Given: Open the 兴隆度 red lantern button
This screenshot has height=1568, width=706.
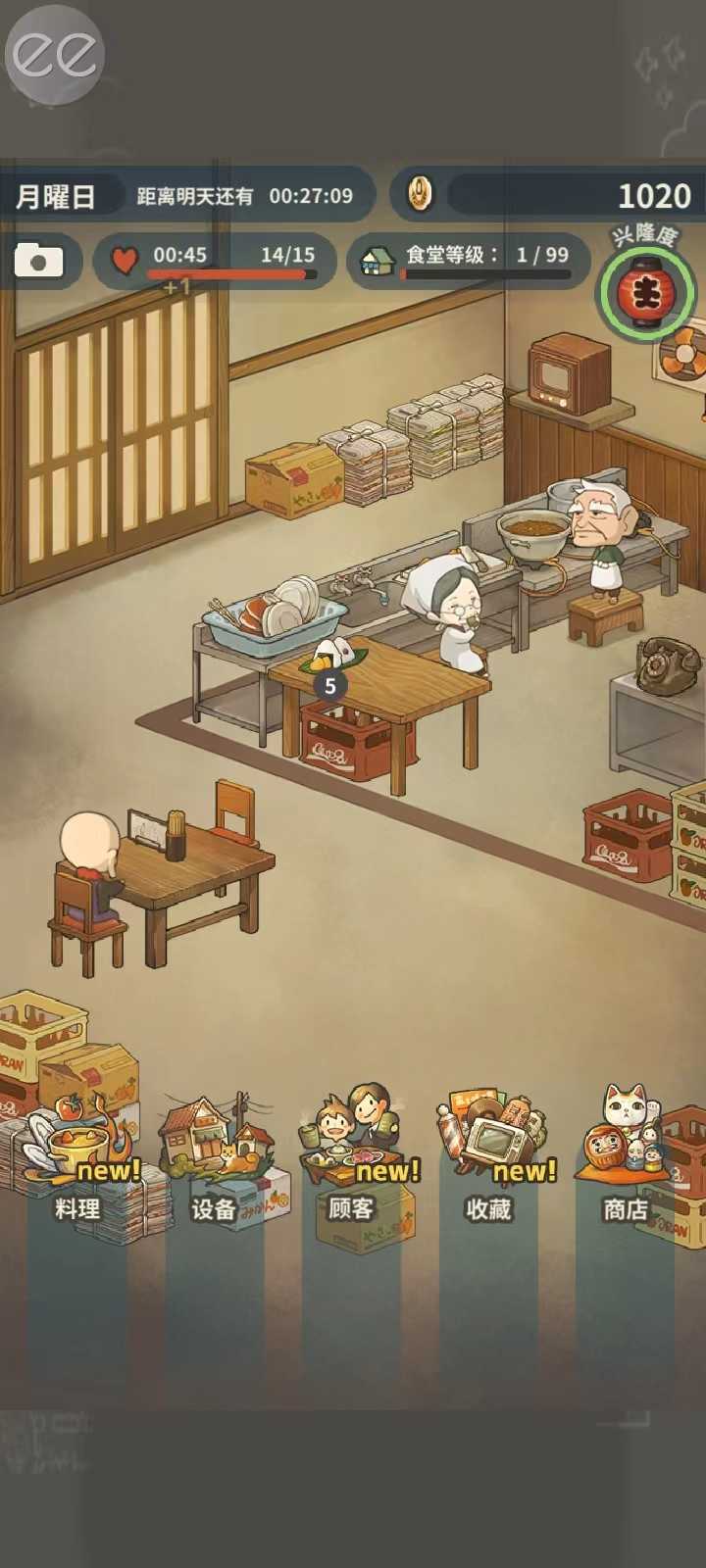Looking at the screenshot, I should [646, 292].
